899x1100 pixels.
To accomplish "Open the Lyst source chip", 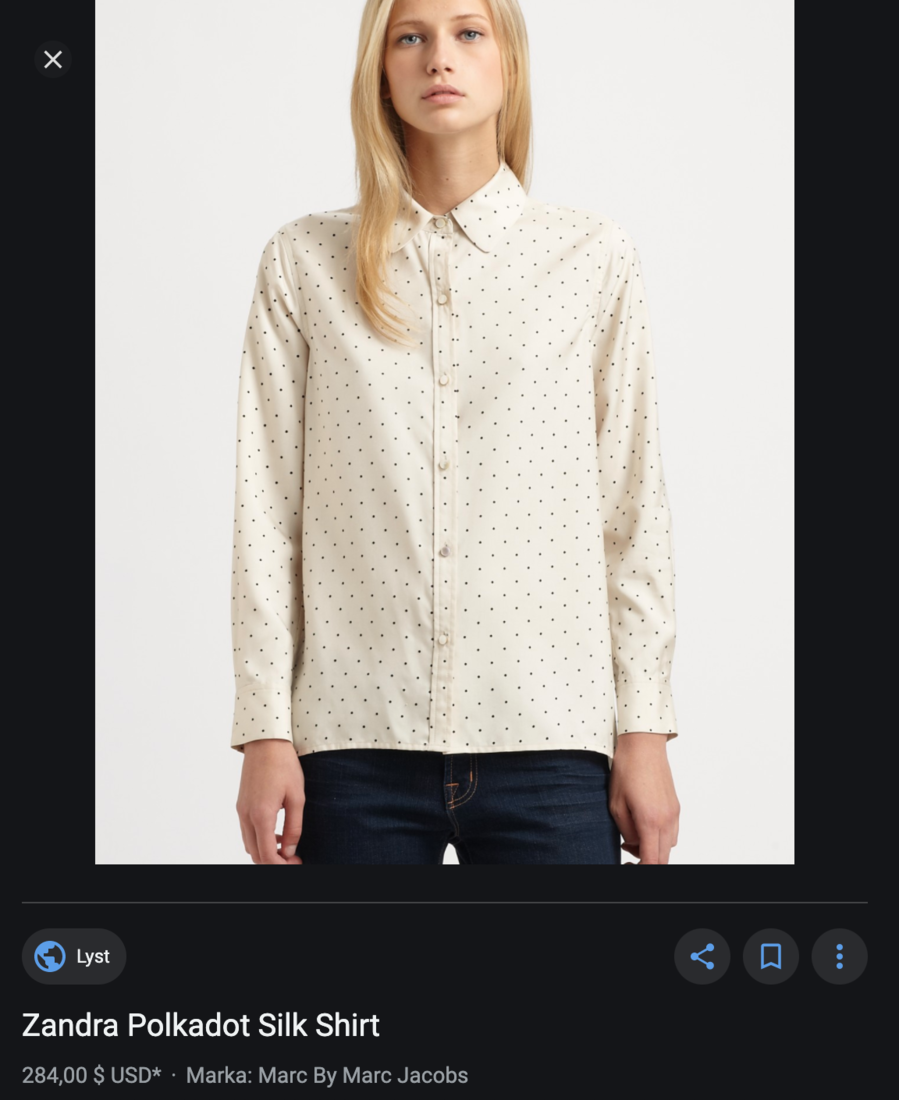I will (x=74, y=957).
